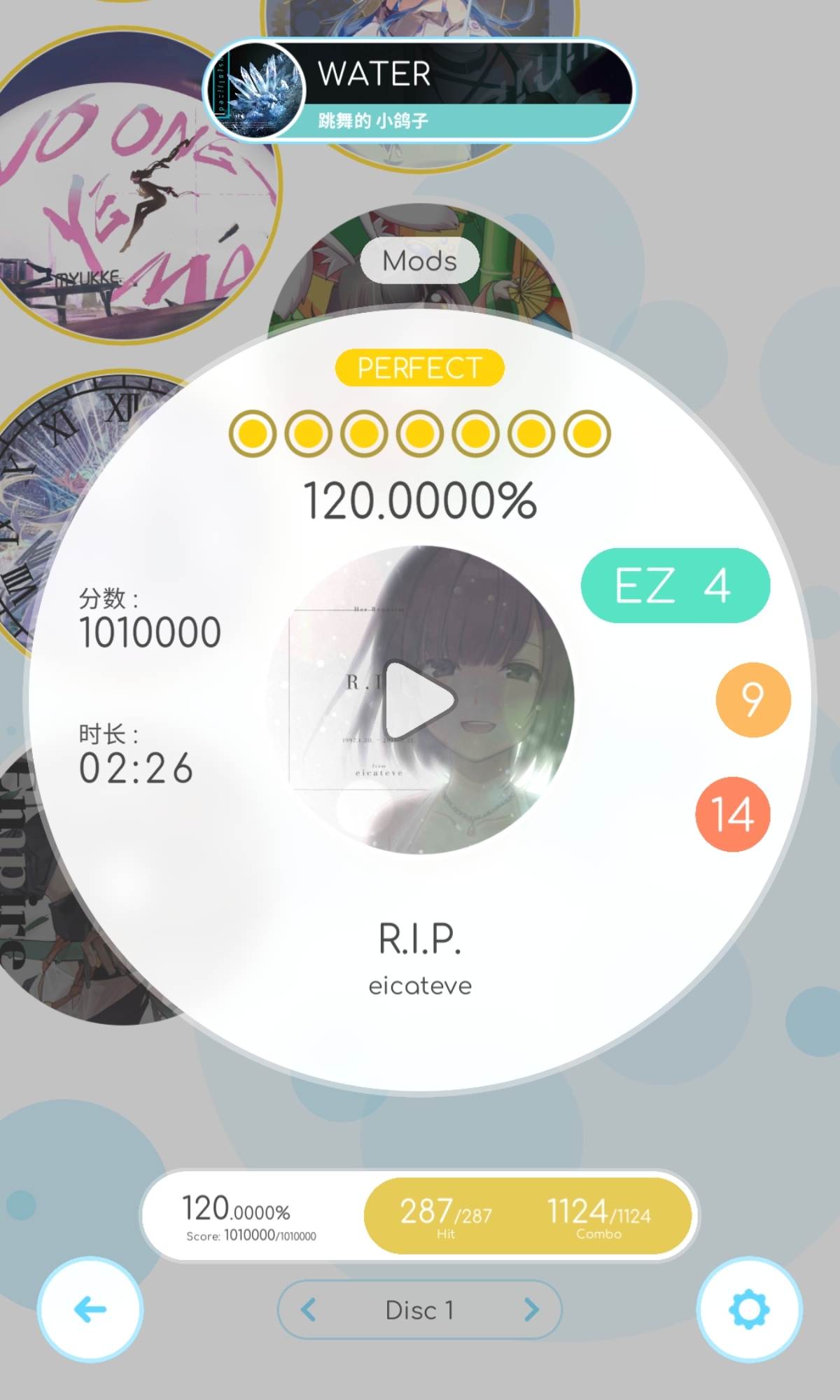Select the orange difficulty level 9
Screen dimensions: 840x1400
tap(753, 699)
